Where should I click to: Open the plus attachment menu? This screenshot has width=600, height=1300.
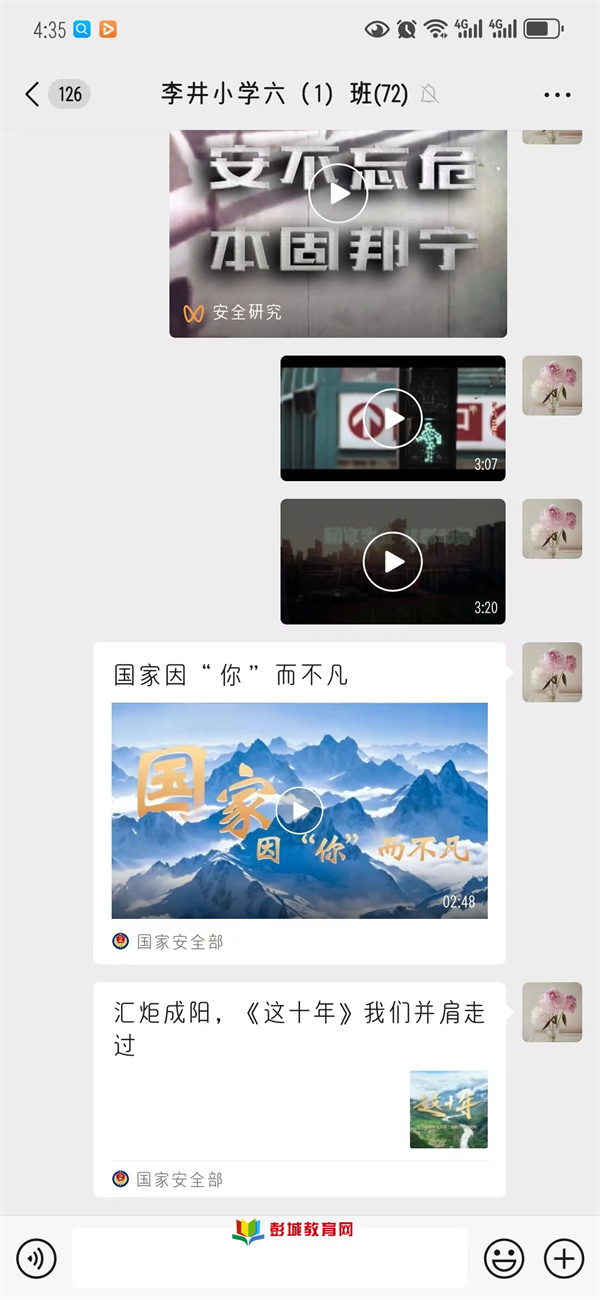563,1257
